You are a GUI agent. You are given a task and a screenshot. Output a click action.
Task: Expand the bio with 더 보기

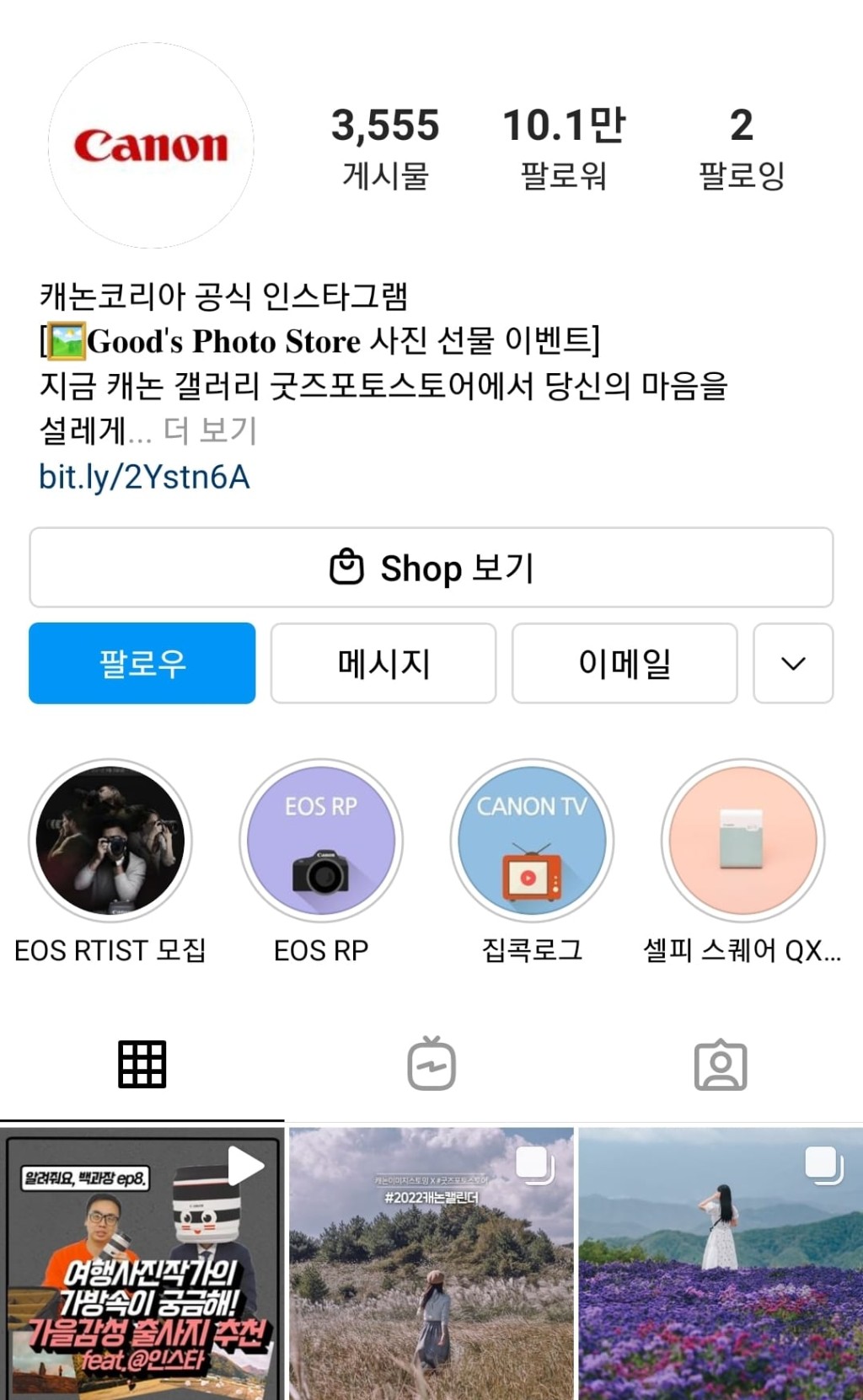coord(210,431)
